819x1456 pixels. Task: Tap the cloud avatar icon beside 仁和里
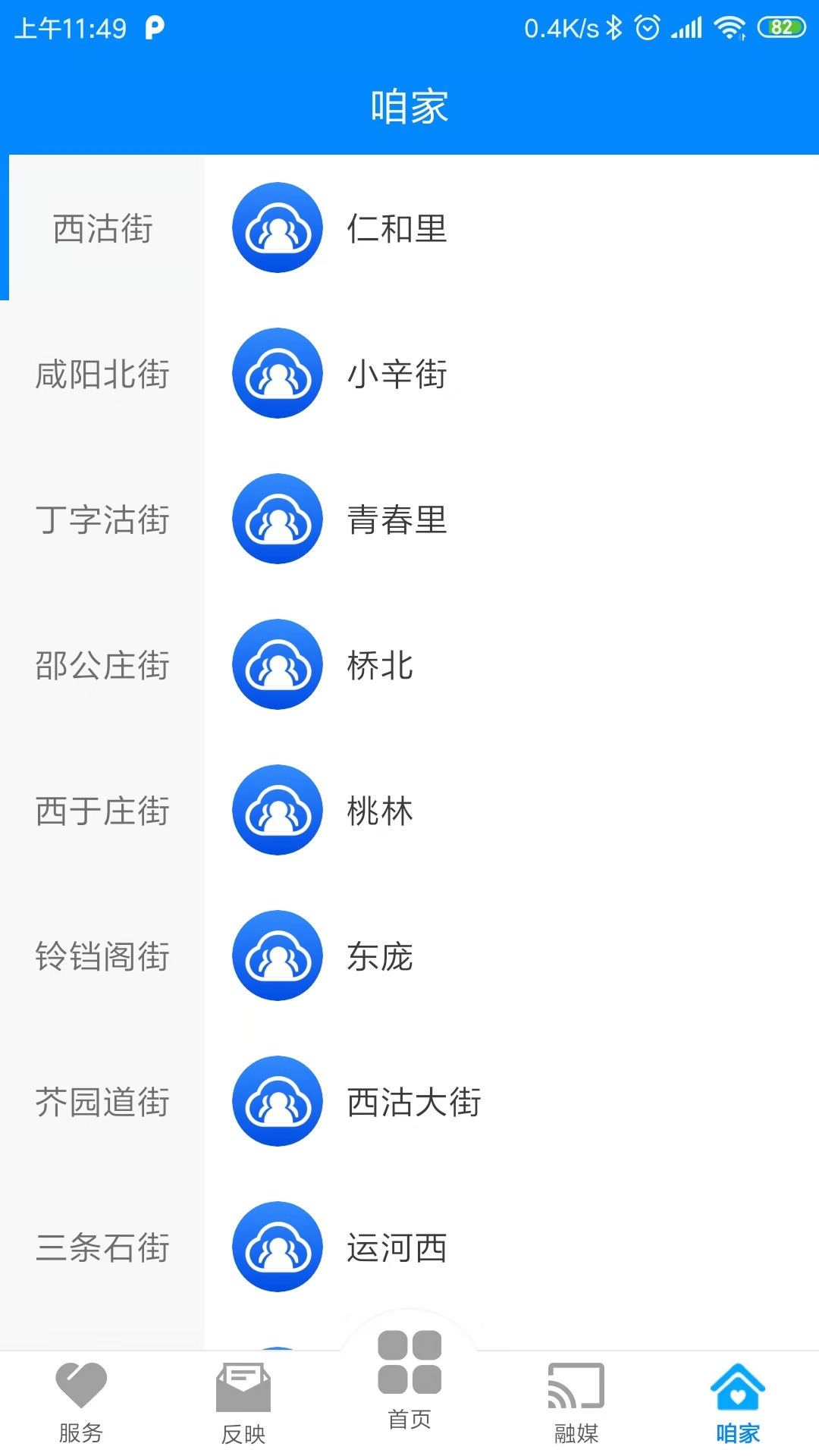pyautogui.click(x=278, y=227)
